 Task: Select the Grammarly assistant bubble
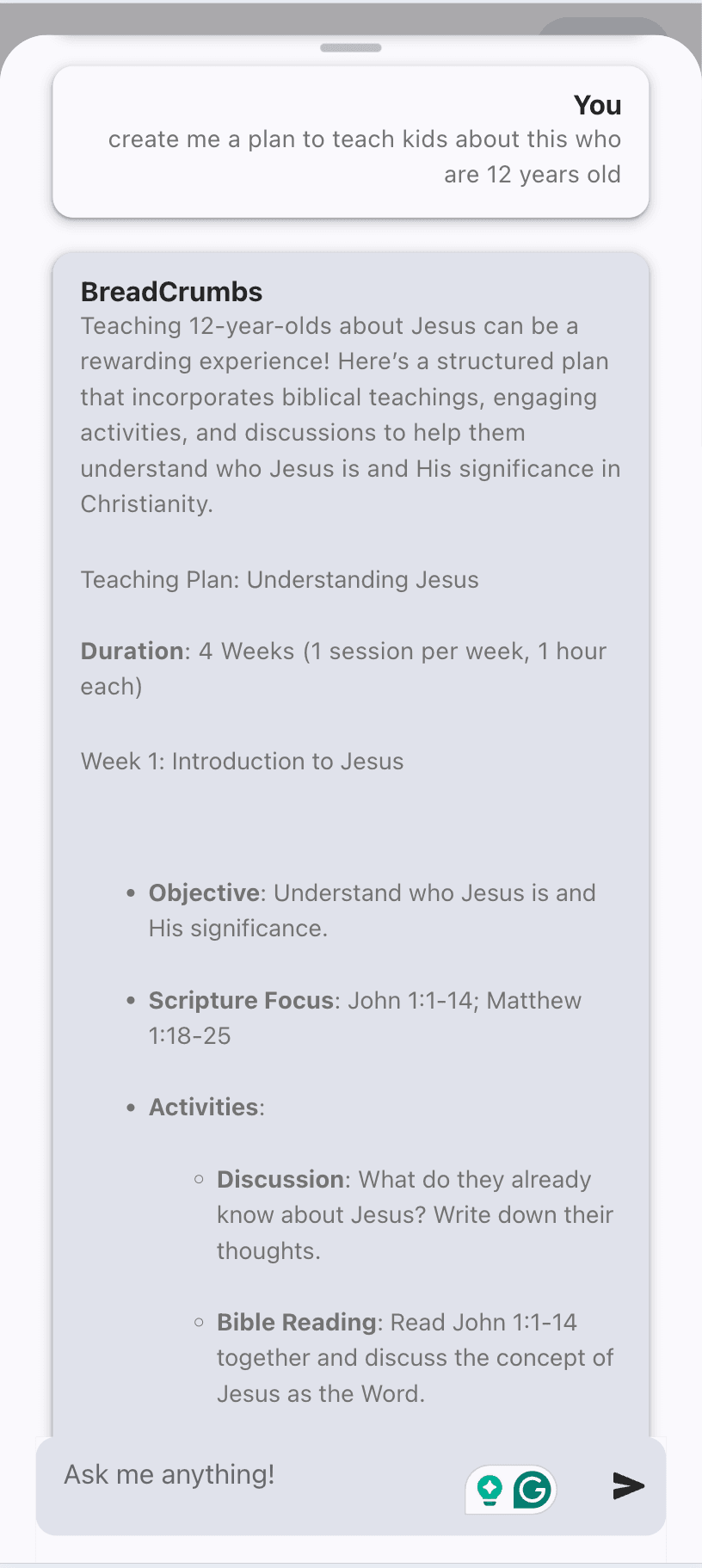[511, 1488]
